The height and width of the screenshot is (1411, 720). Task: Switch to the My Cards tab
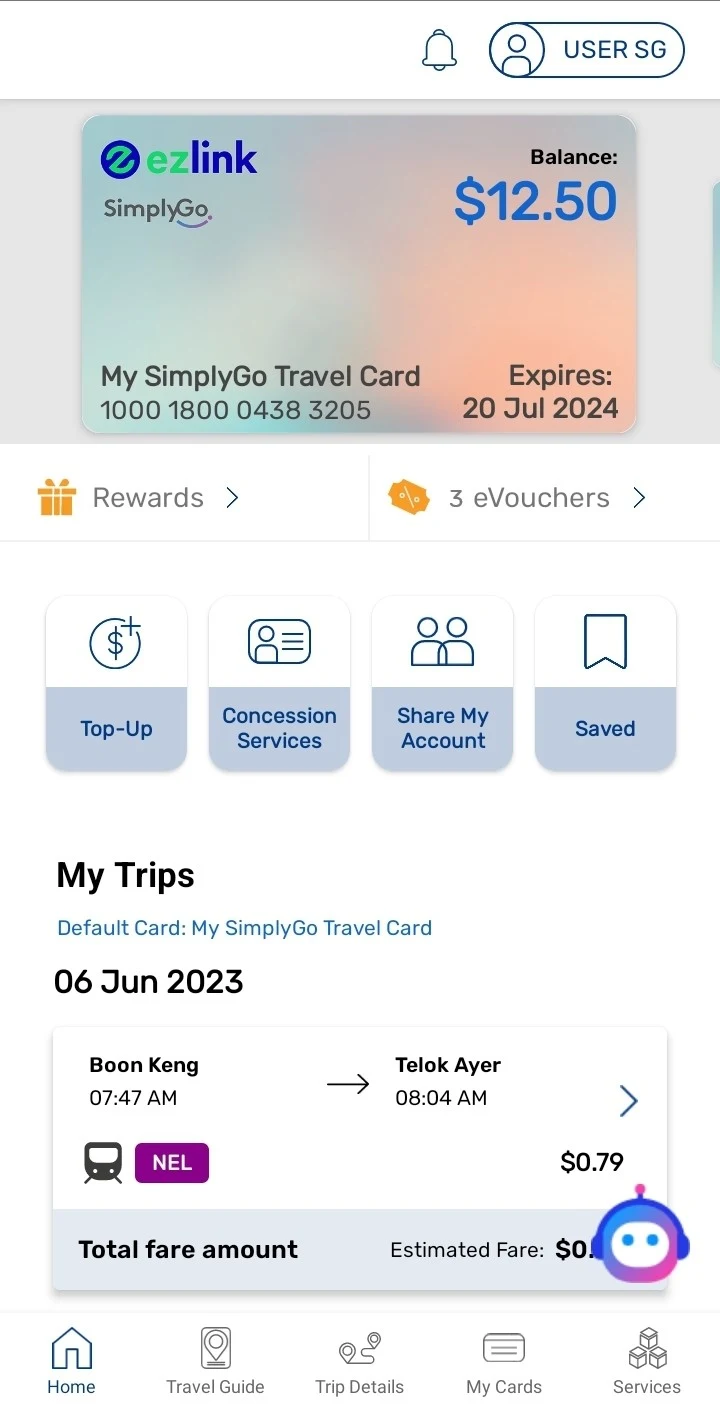(503, 1348)
